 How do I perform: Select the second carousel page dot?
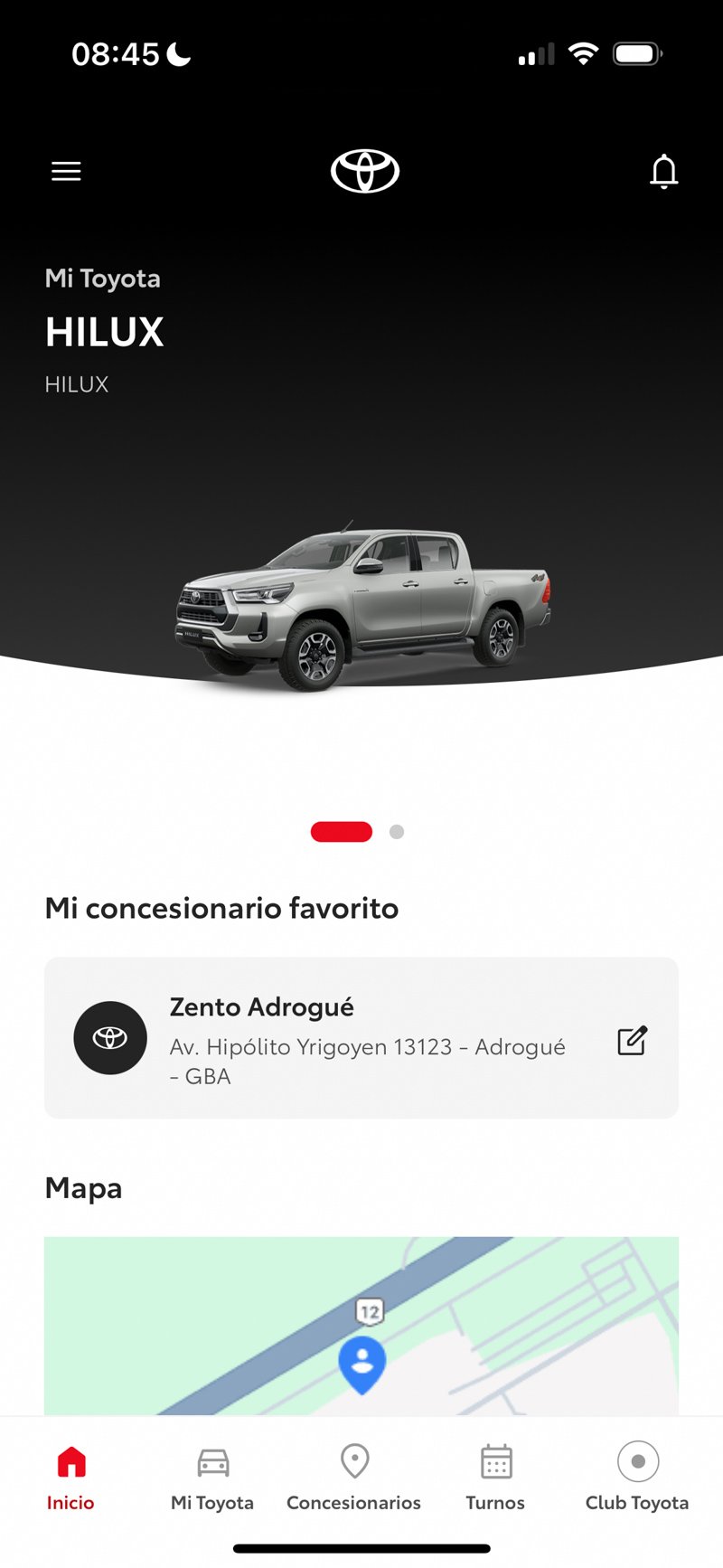click(x=396, y=831)
